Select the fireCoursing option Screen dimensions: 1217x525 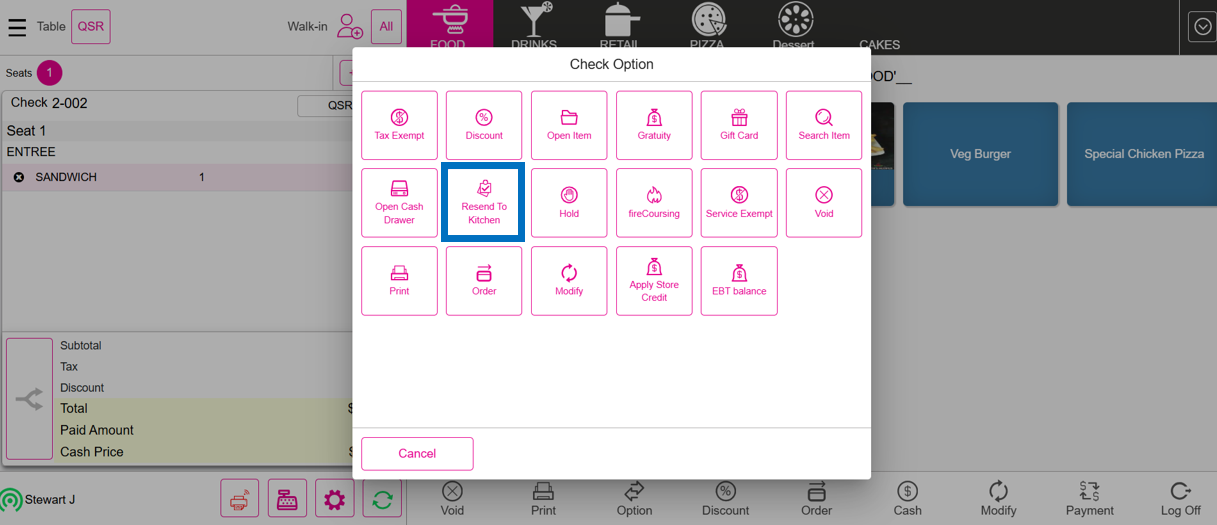(654, 203)
